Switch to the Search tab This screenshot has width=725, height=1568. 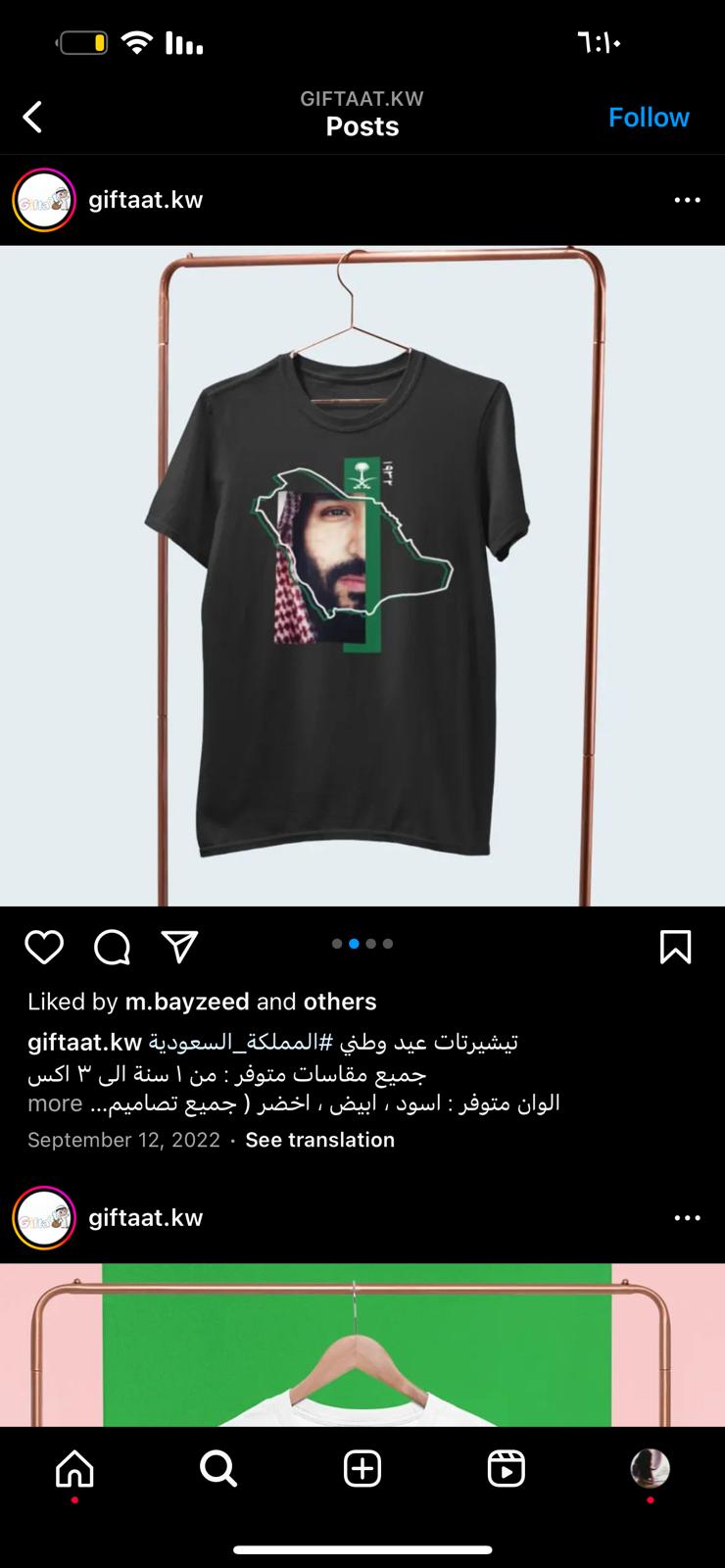pyautogui.click(x=217, y=1469)
